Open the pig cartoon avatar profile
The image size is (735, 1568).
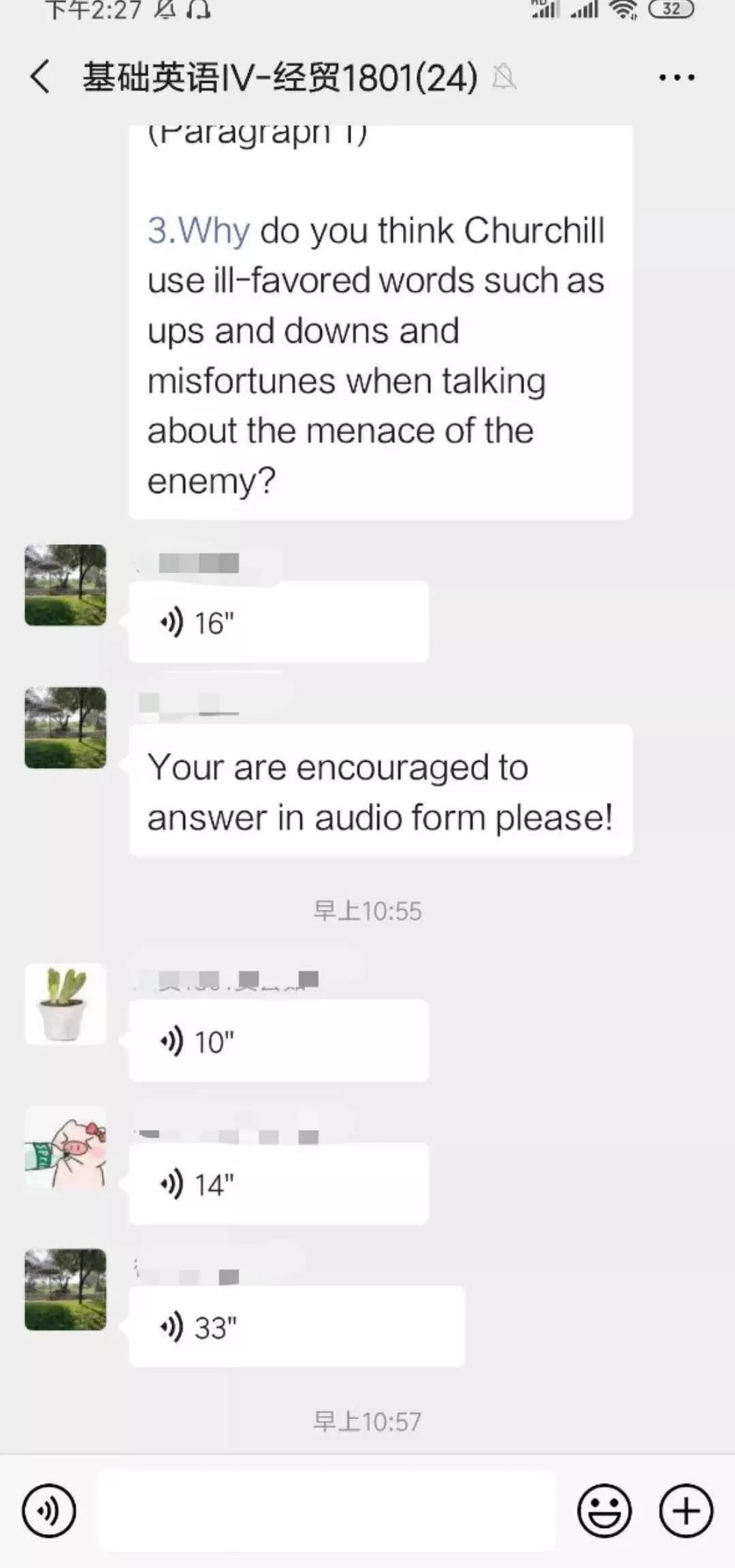click(65, 1147)
